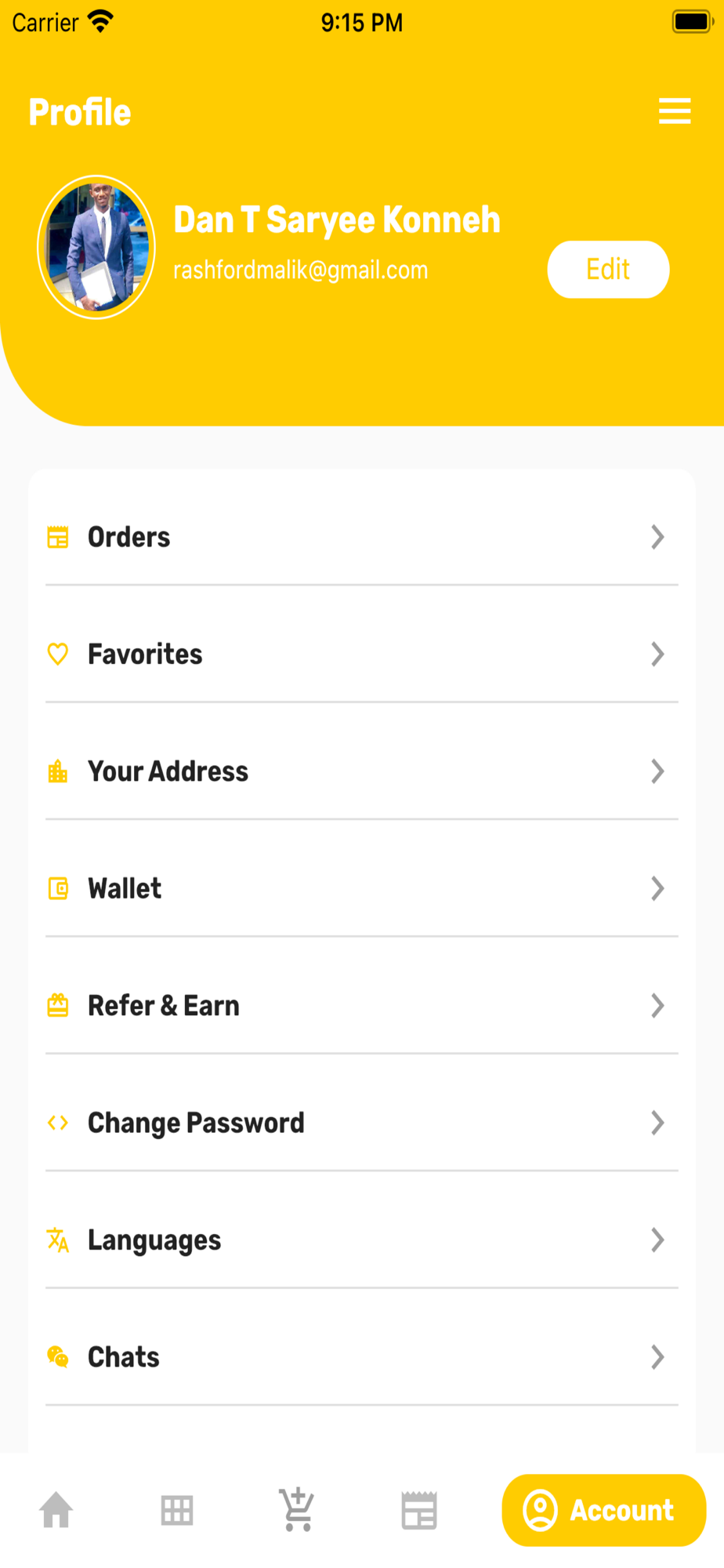Switch to the orders list tab
This screenshot has width=724, height=1568.
click(x=419, y=1510)
